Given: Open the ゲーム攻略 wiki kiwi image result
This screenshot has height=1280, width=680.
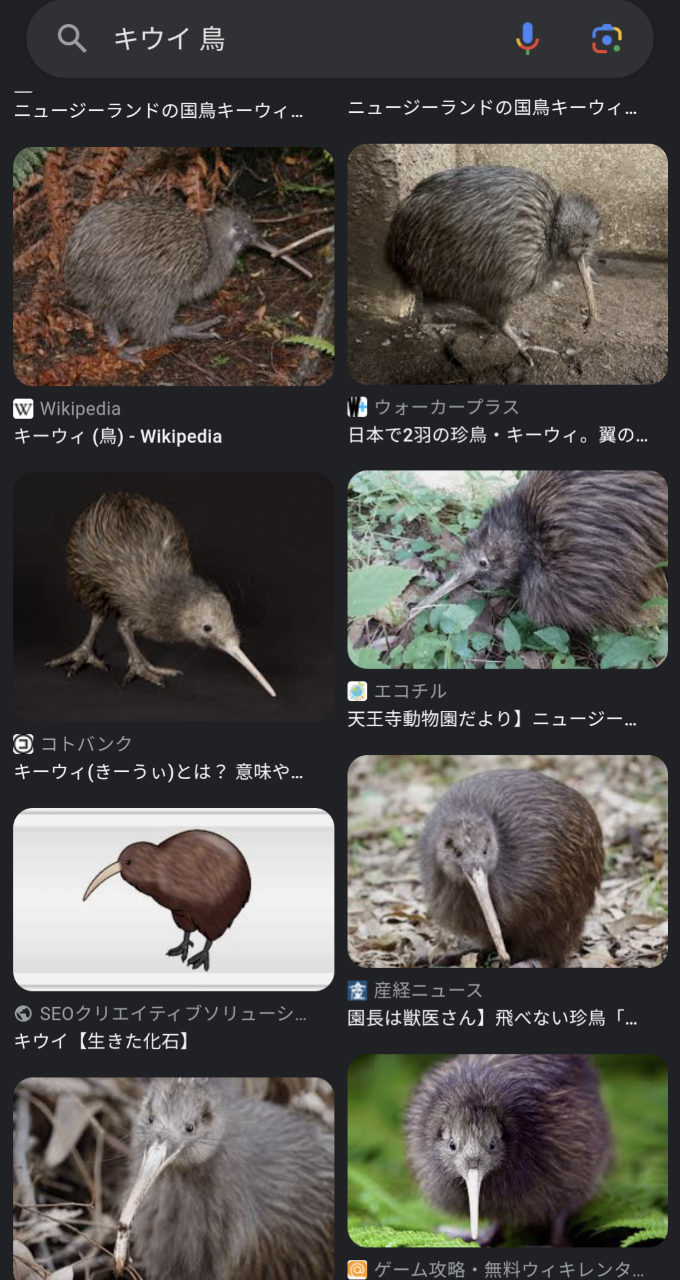Looking at the screenshot, I should point(507,1150).
